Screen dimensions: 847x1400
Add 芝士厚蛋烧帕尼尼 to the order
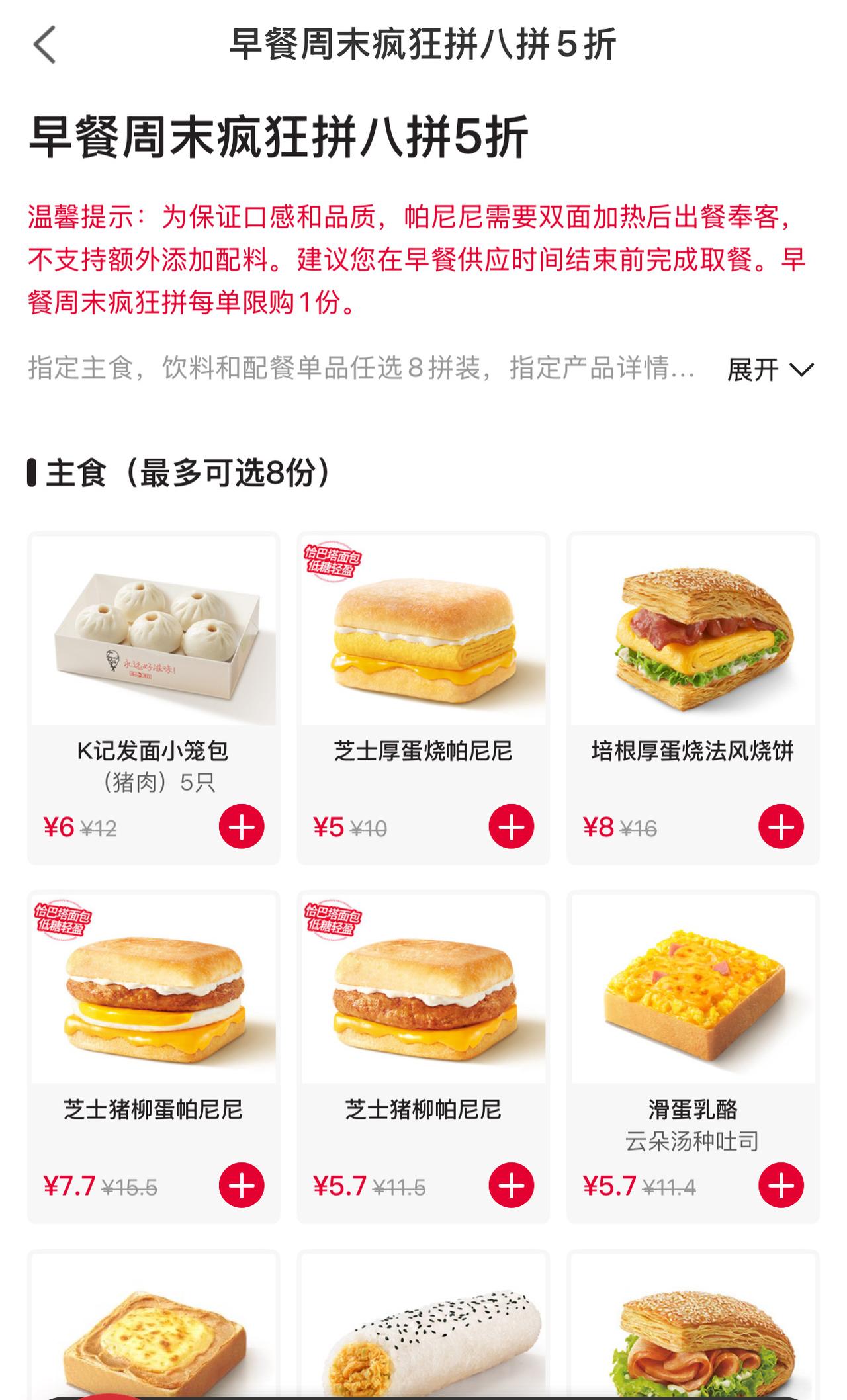[x=511, y=826]
